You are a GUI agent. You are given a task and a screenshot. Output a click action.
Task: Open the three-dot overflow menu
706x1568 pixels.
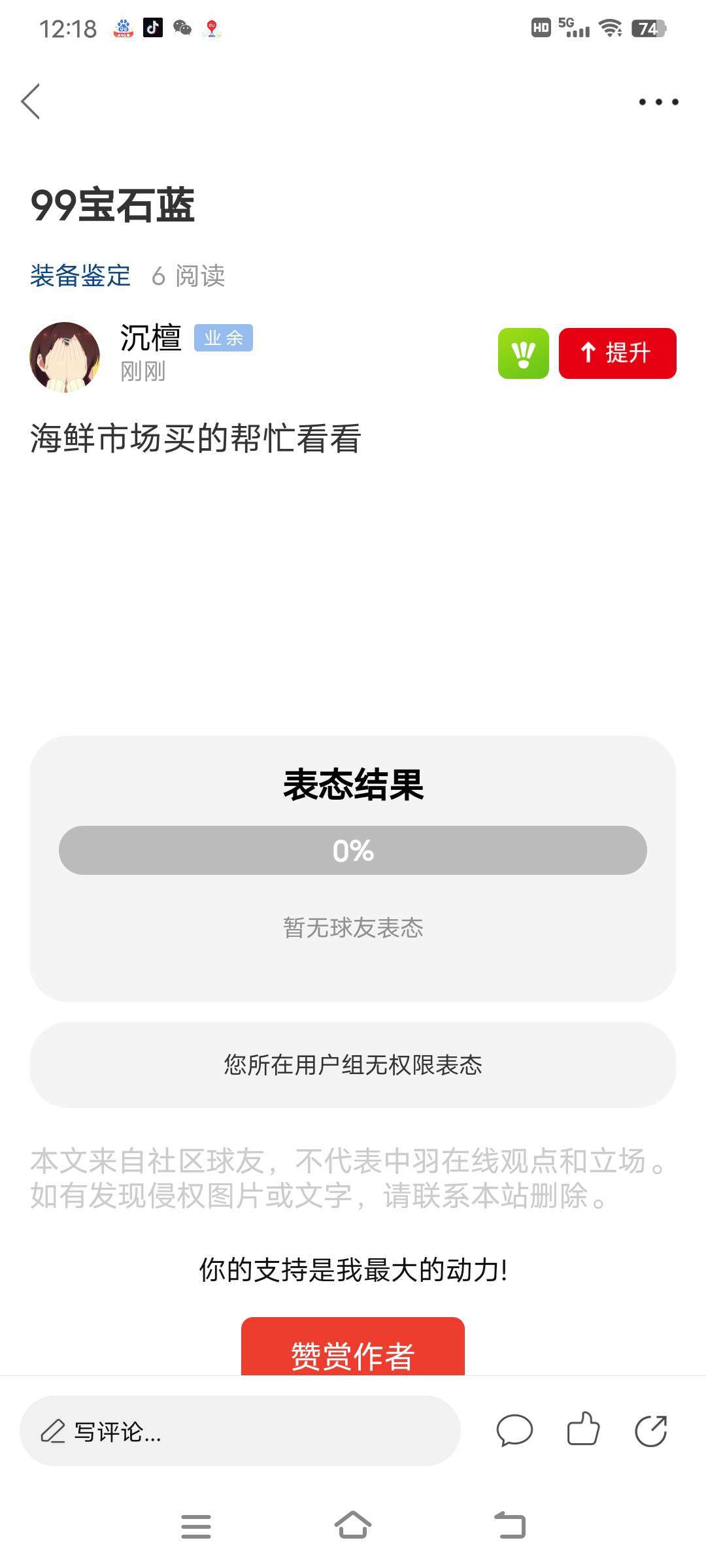[658, 102]
